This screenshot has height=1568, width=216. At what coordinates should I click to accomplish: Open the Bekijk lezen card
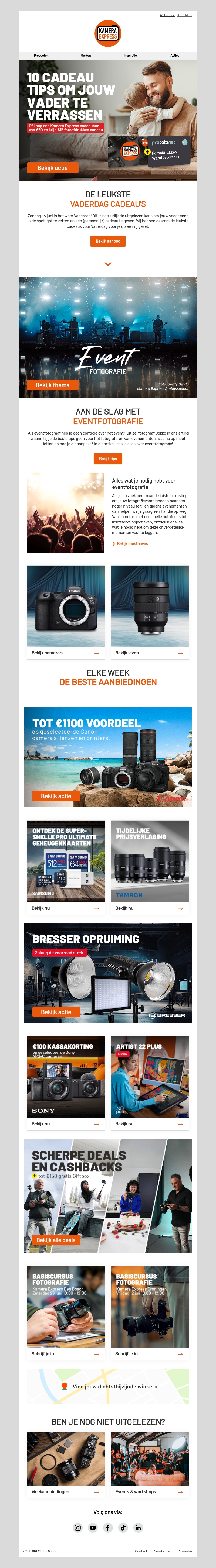coord(150,653)
